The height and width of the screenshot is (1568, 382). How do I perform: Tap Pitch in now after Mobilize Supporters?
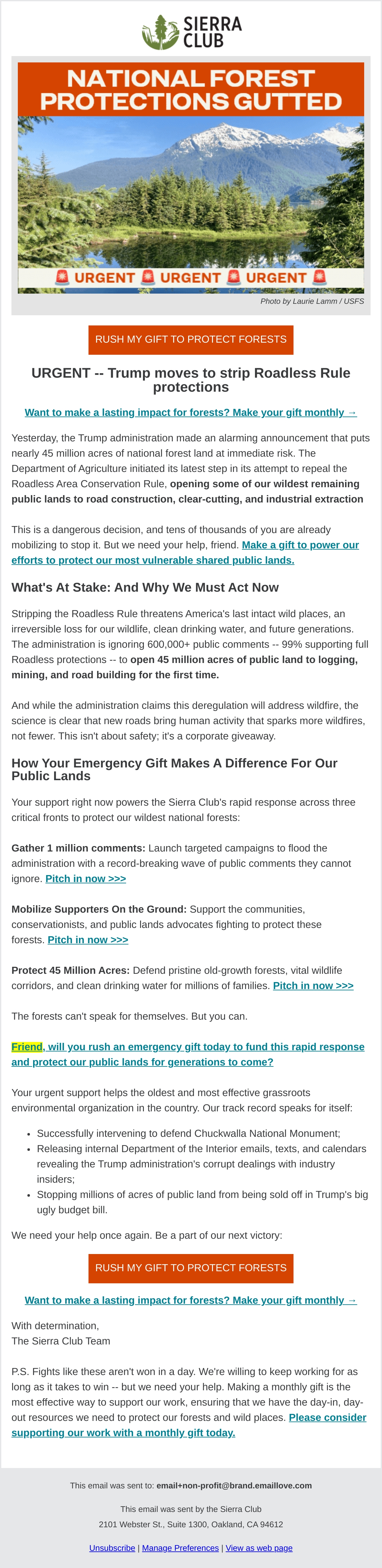pos(88,940)
